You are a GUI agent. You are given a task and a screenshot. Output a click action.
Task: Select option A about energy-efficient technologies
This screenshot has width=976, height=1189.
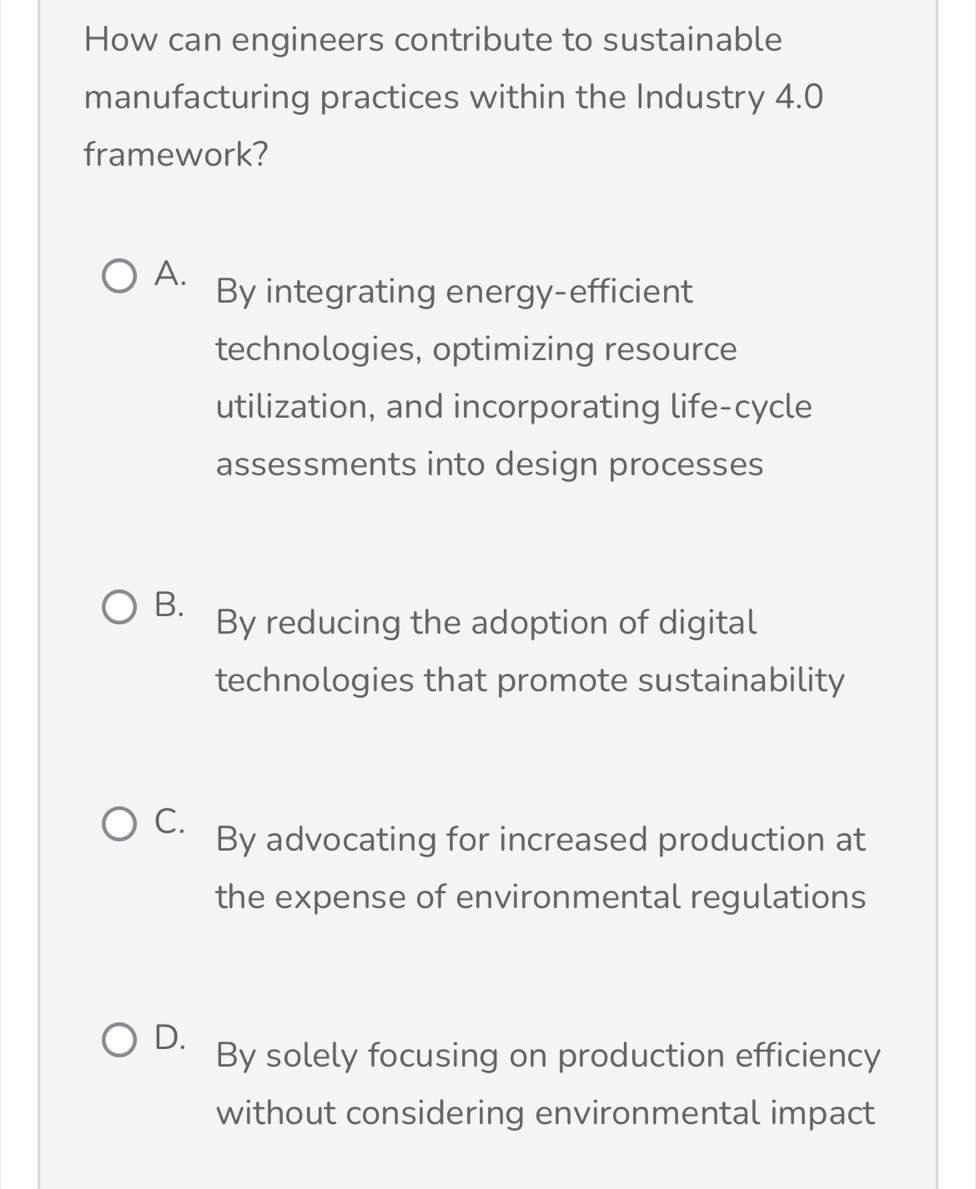(120, 278)
